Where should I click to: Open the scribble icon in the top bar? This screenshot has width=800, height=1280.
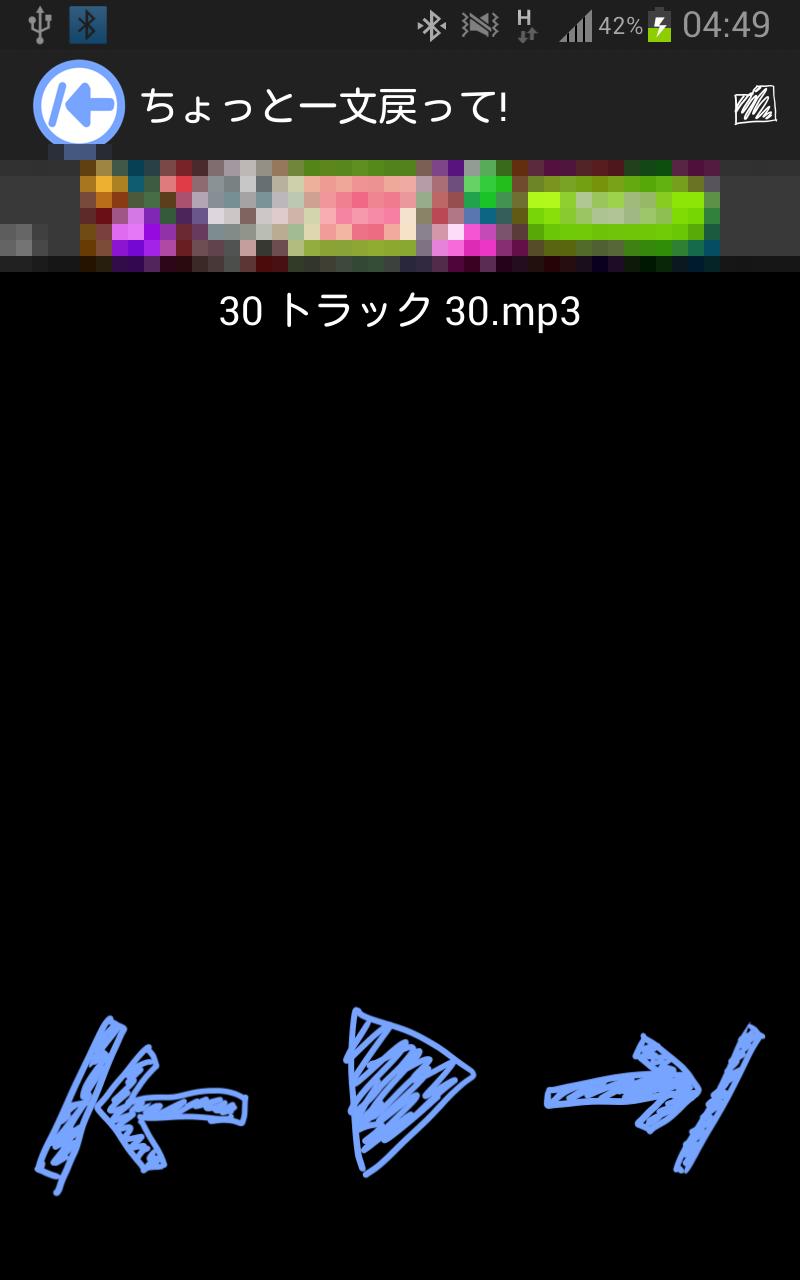coord(755,106)
